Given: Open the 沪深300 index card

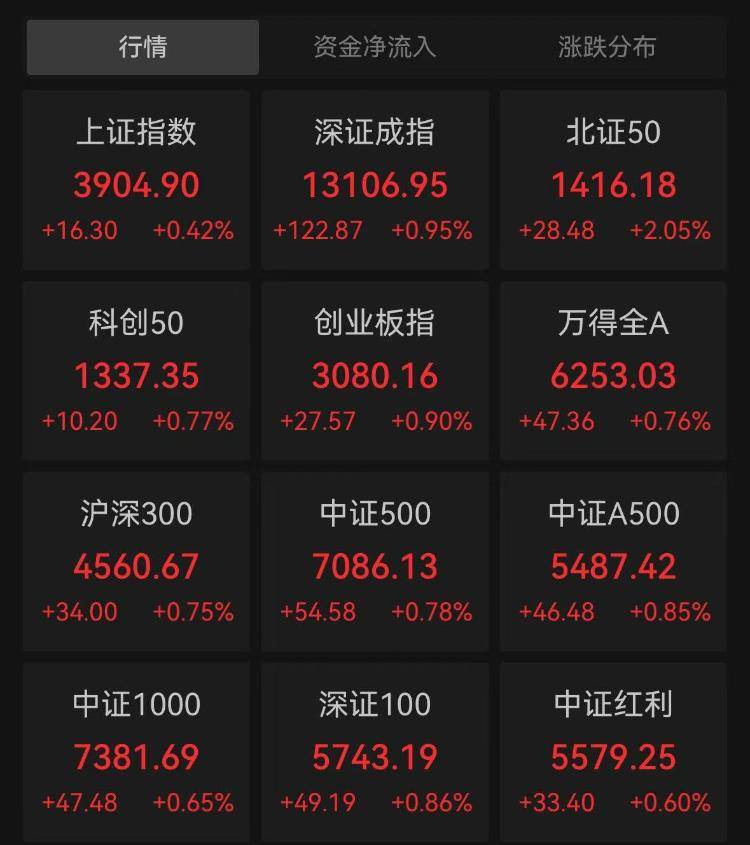Looking at the screenshot, I should click(x=136, y=562).
